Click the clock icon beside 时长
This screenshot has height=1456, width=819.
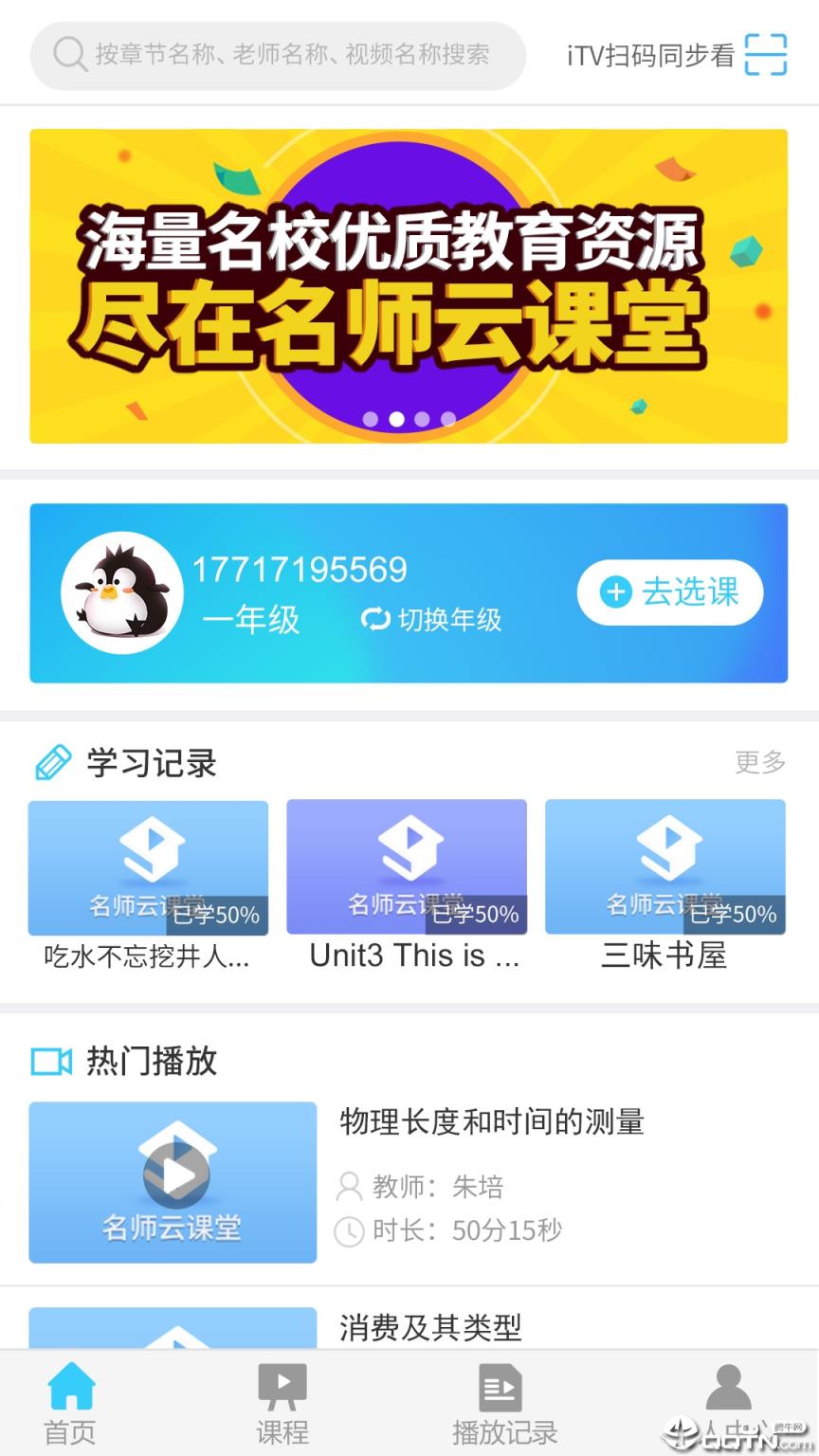(x=349, y=1231)
